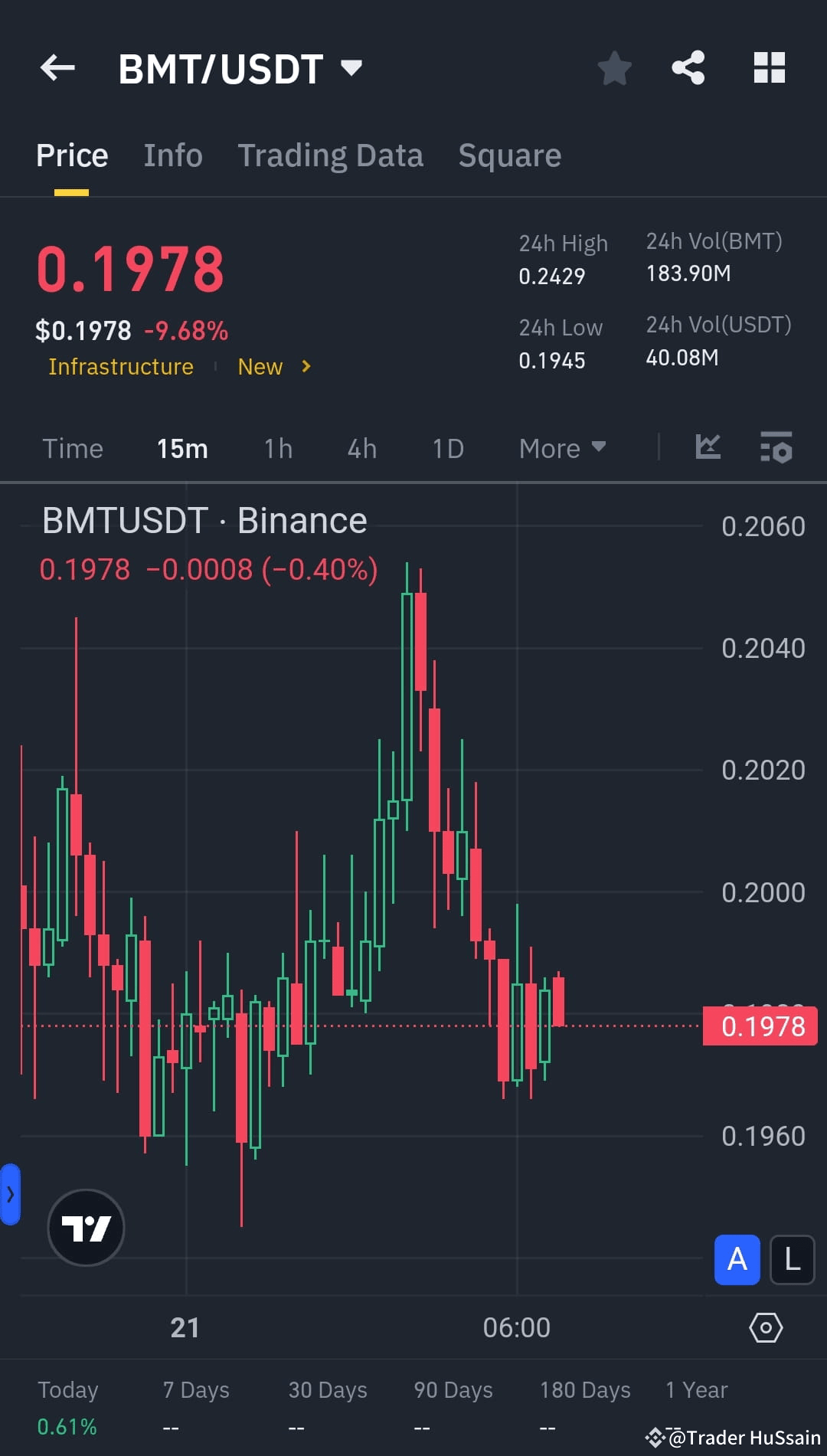Click the Binance watermark icon bottom right
827x1456 pixels.
655,1437
